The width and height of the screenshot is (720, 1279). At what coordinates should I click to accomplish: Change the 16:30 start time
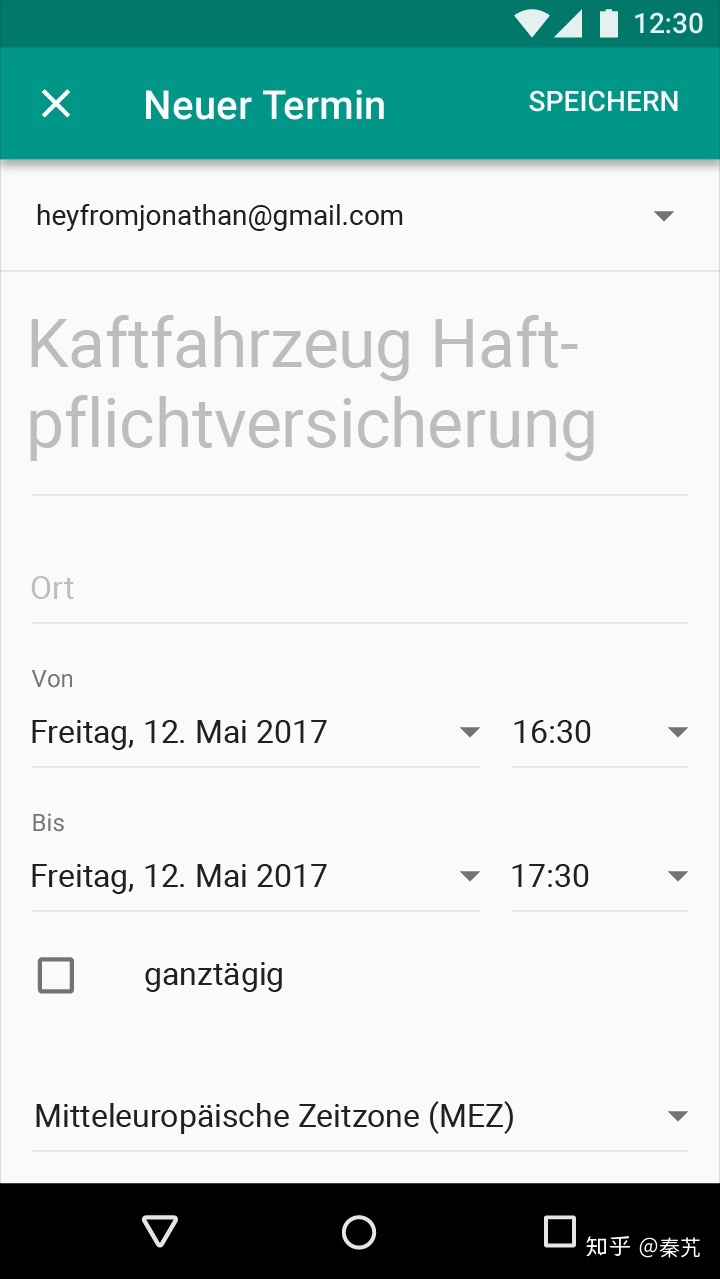(x=600, y=733)
